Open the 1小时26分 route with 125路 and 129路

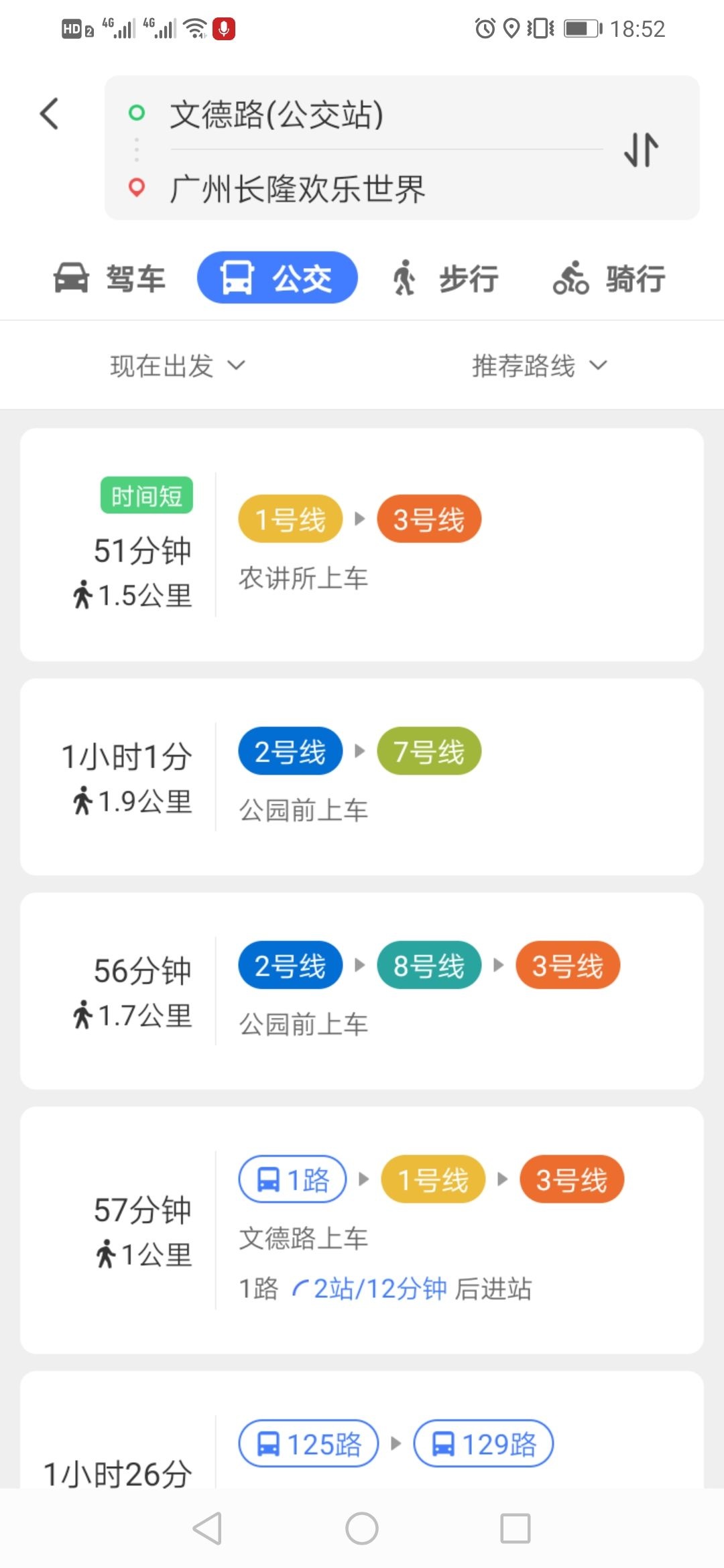pos(362,1429)
